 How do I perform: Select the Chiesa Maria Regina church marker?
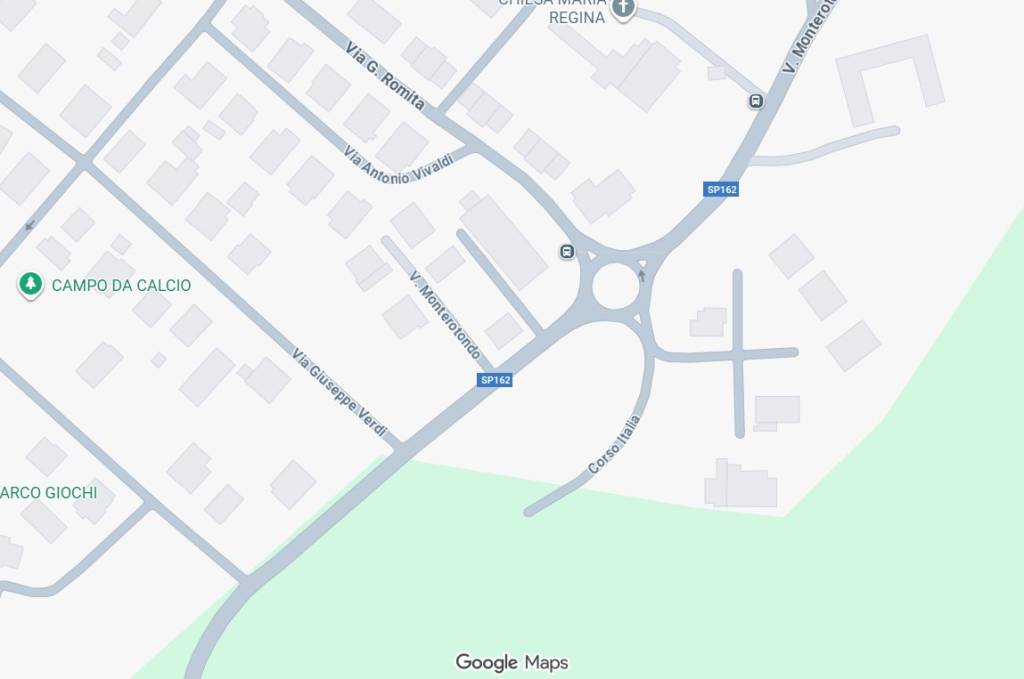coord(623,9)
